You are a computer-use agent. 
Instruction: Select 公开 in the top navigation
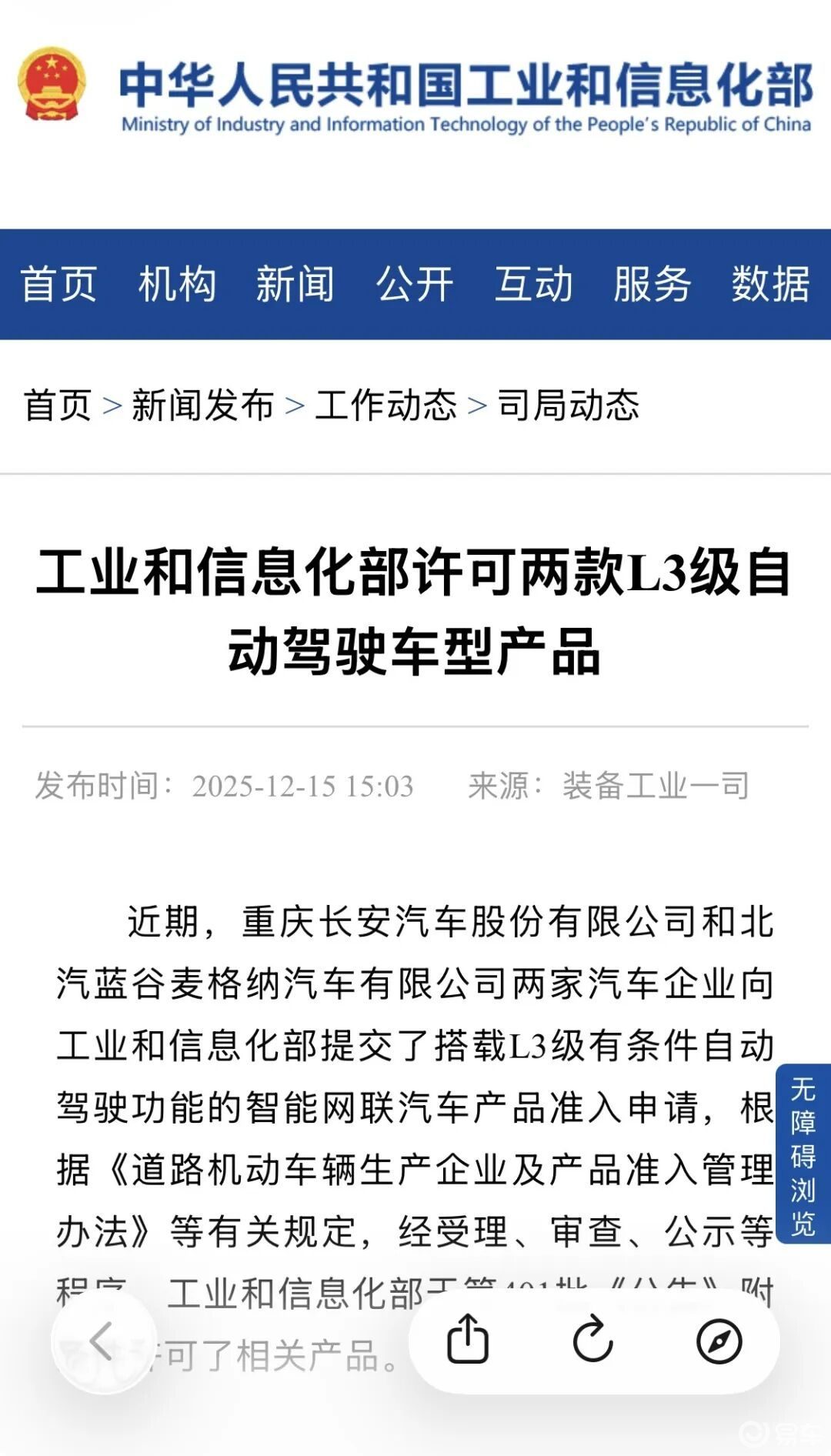pyautogui.click(x=412, y=286)
